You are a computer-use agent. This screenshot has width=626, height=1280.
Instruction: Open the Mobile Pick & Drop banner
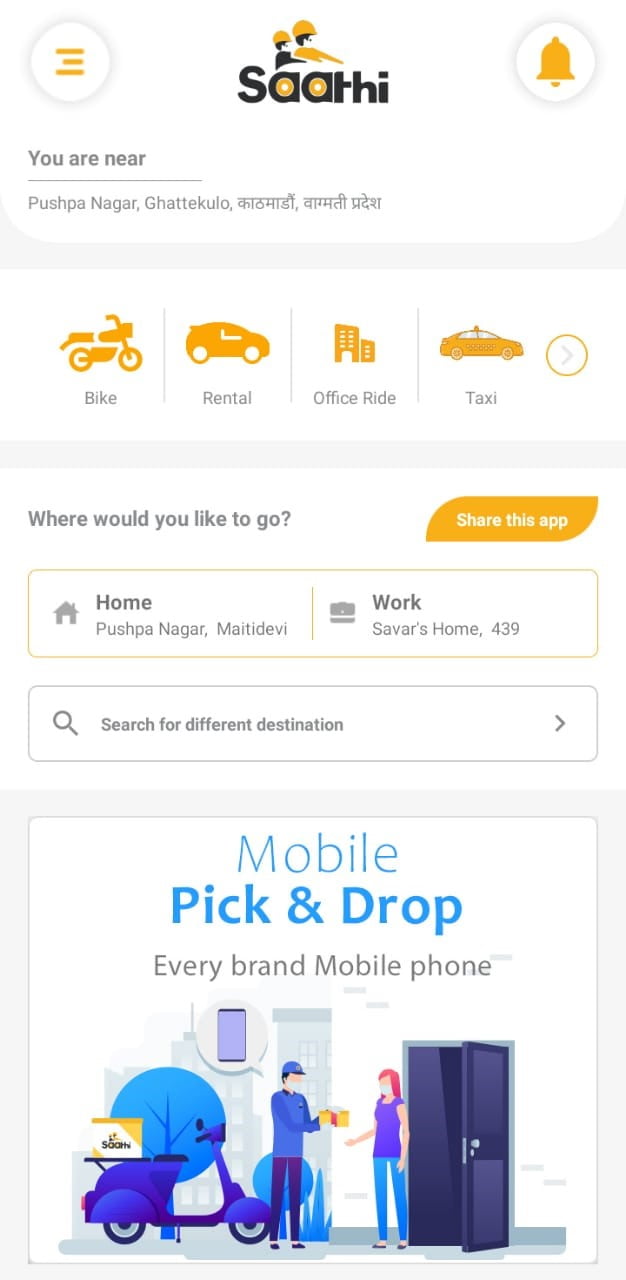[313, 1040]
